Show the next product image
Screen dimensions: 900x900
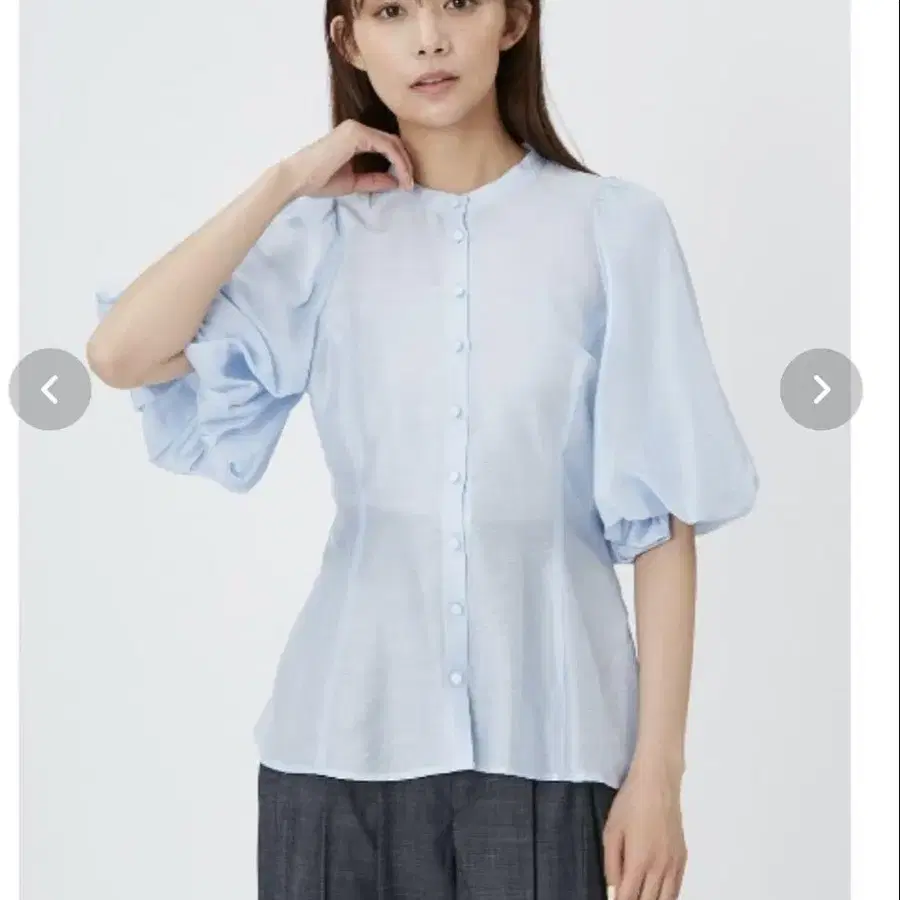(820, 389)
